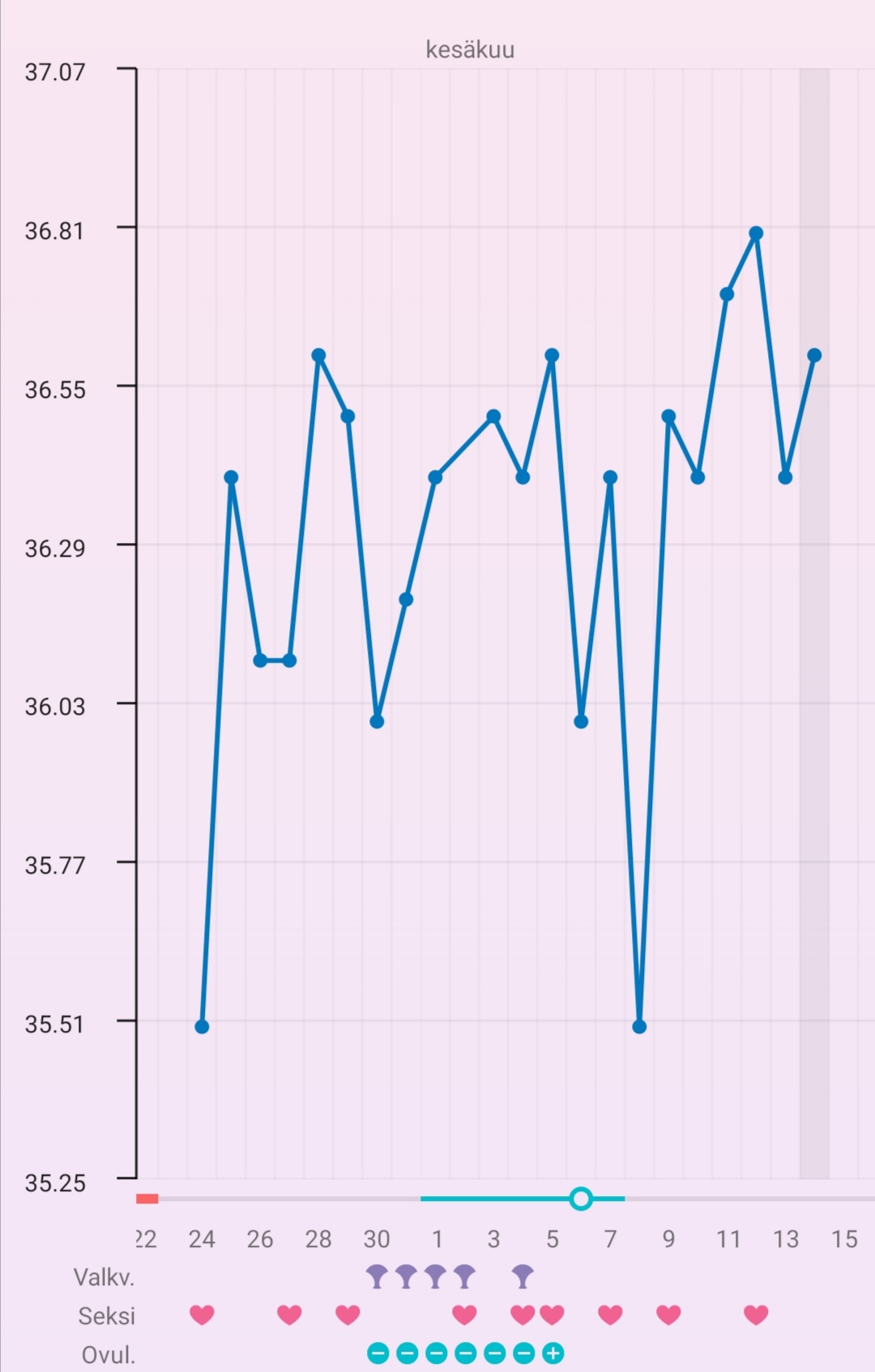
Task: Select the lowest temperature point on the 8th
Action: 639,1027
